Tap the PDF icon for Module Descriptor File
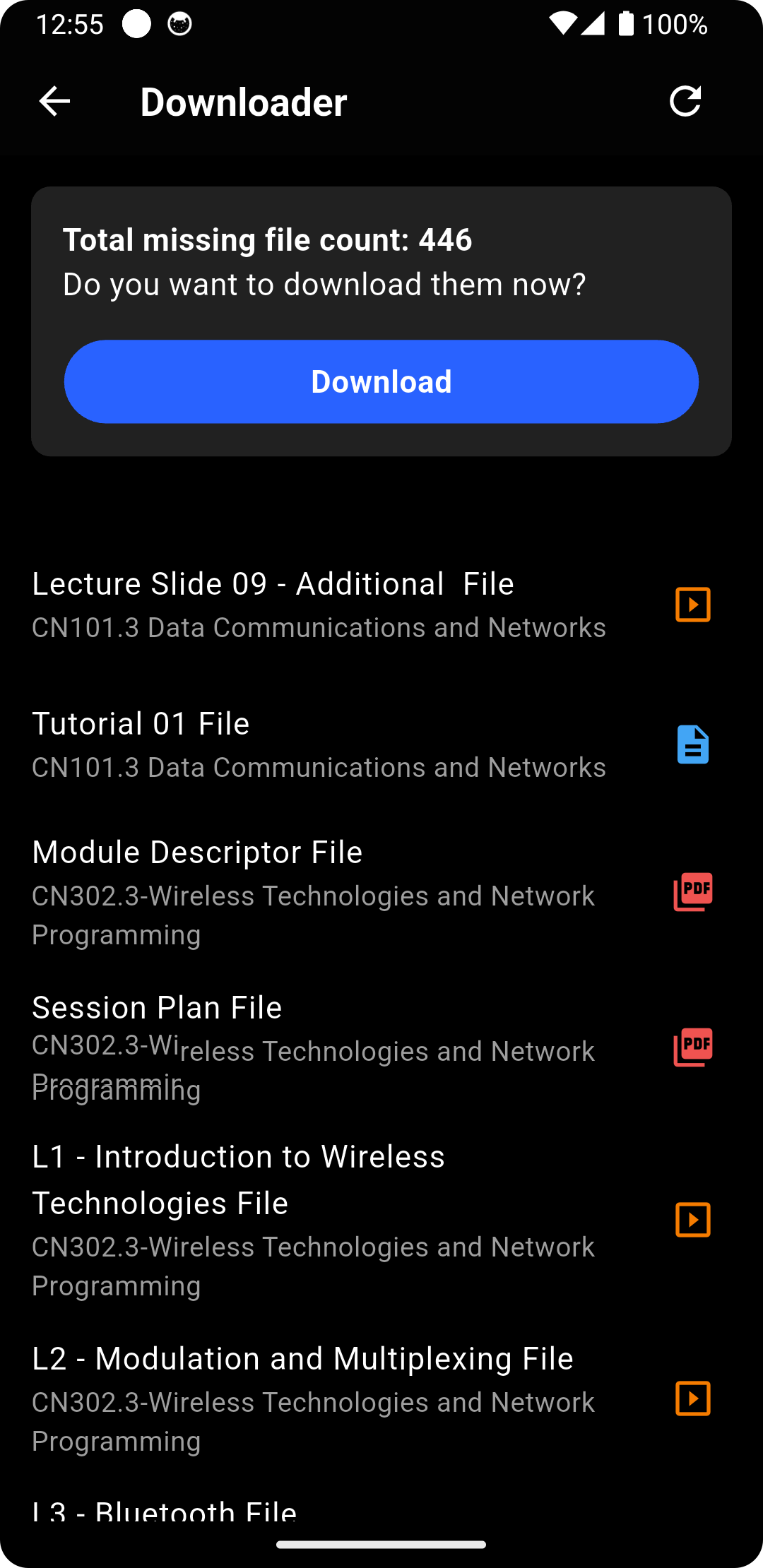This screenshot has height=1568, width=763. (692, 891)
